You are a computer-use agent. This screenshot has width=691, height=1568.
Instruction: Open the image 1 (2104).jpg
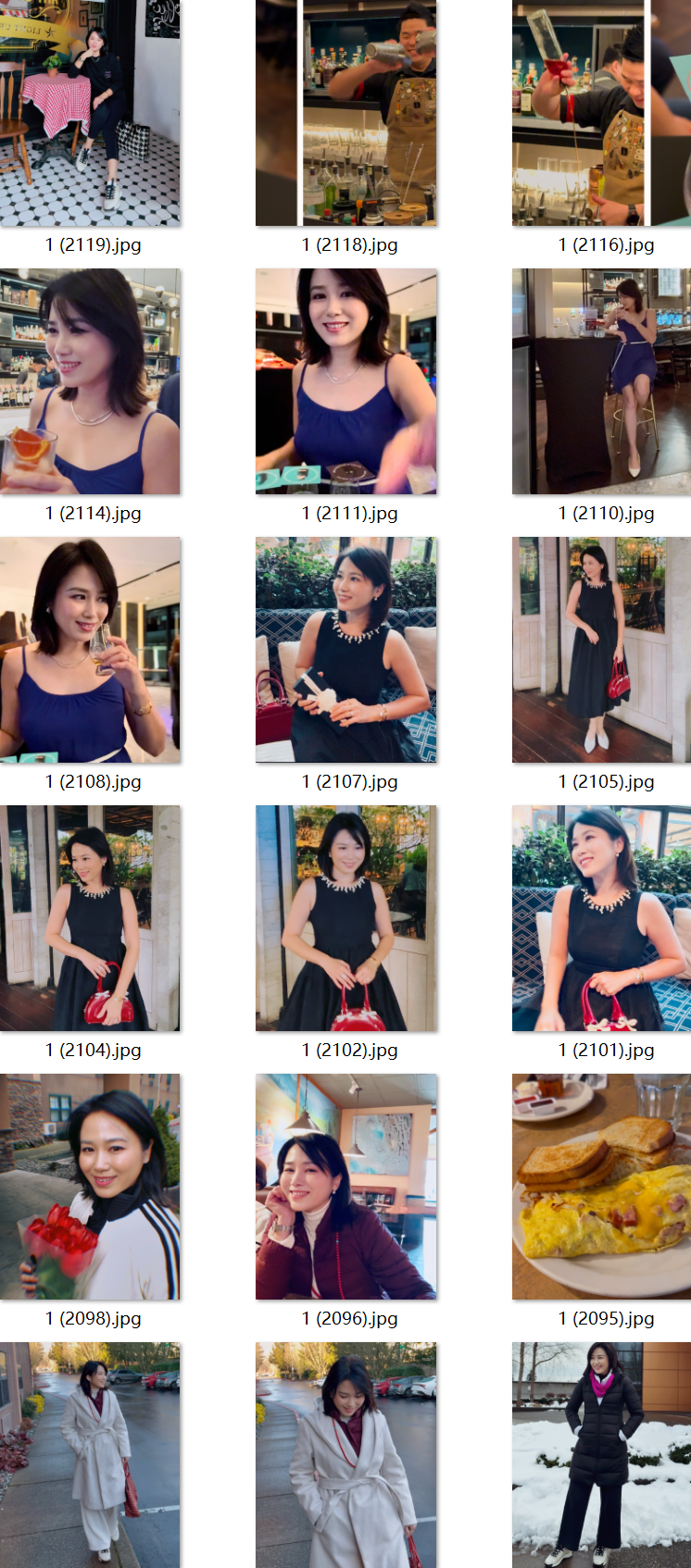pyautogui.click(x=90, y=918)
